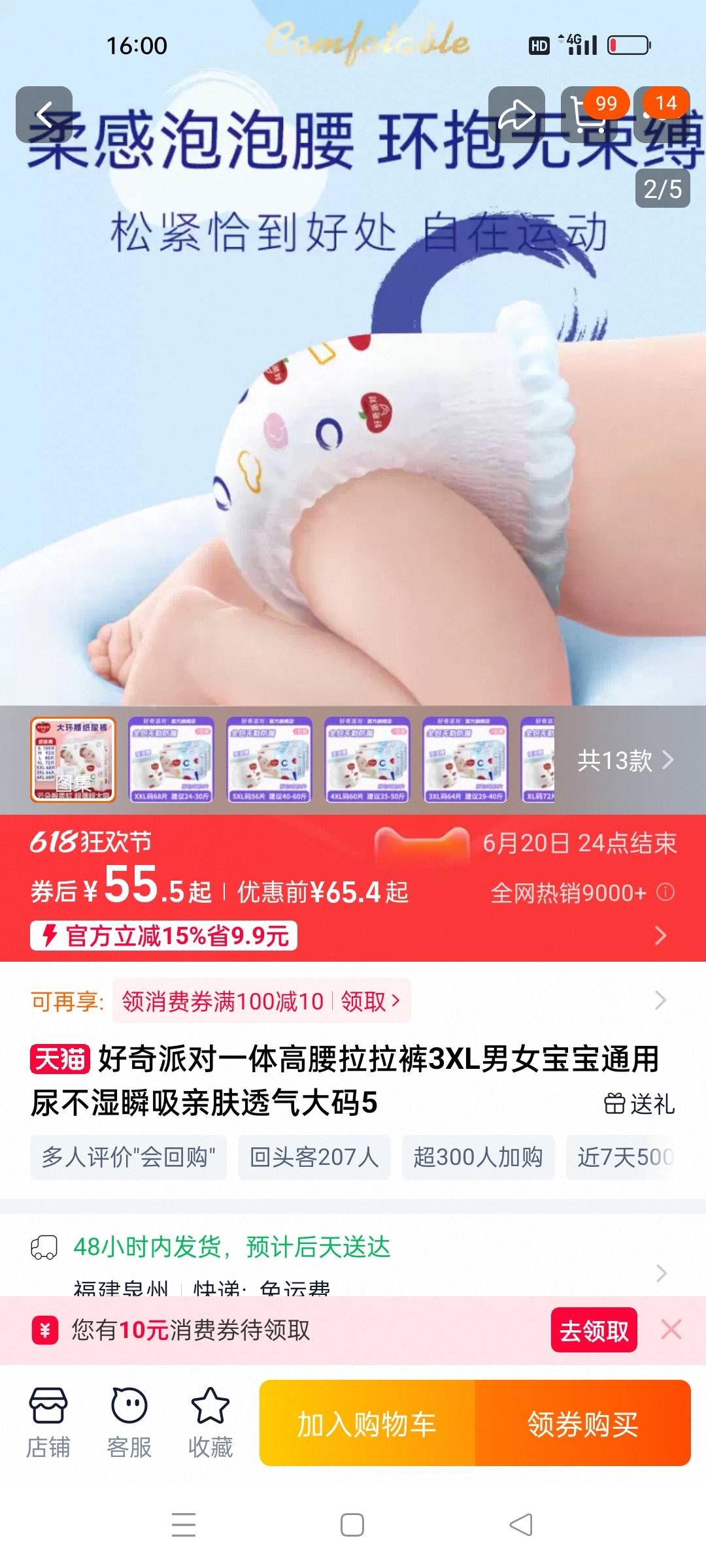Open 官方立减15%省9.9元 discount details
Image resolution: width=706 pixels, height=1568 pixels.
(163, 936)
